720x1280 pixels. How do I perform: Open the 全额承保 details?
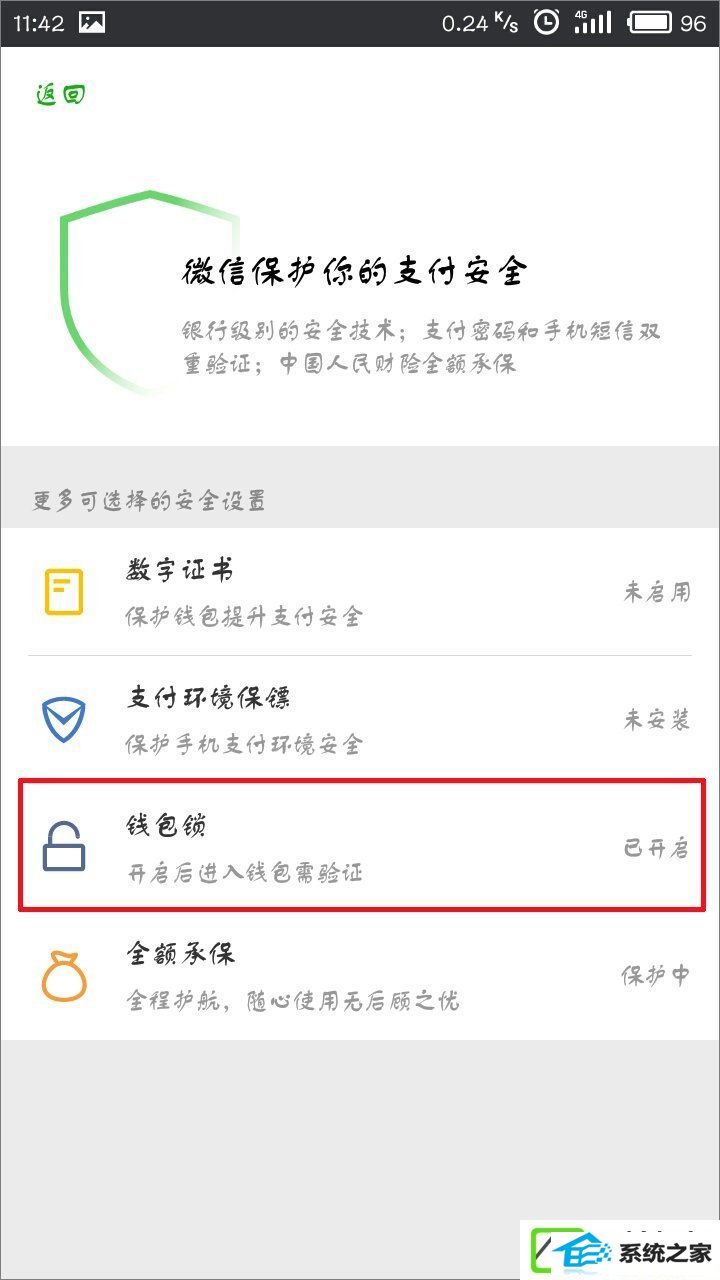pos(360,975)
